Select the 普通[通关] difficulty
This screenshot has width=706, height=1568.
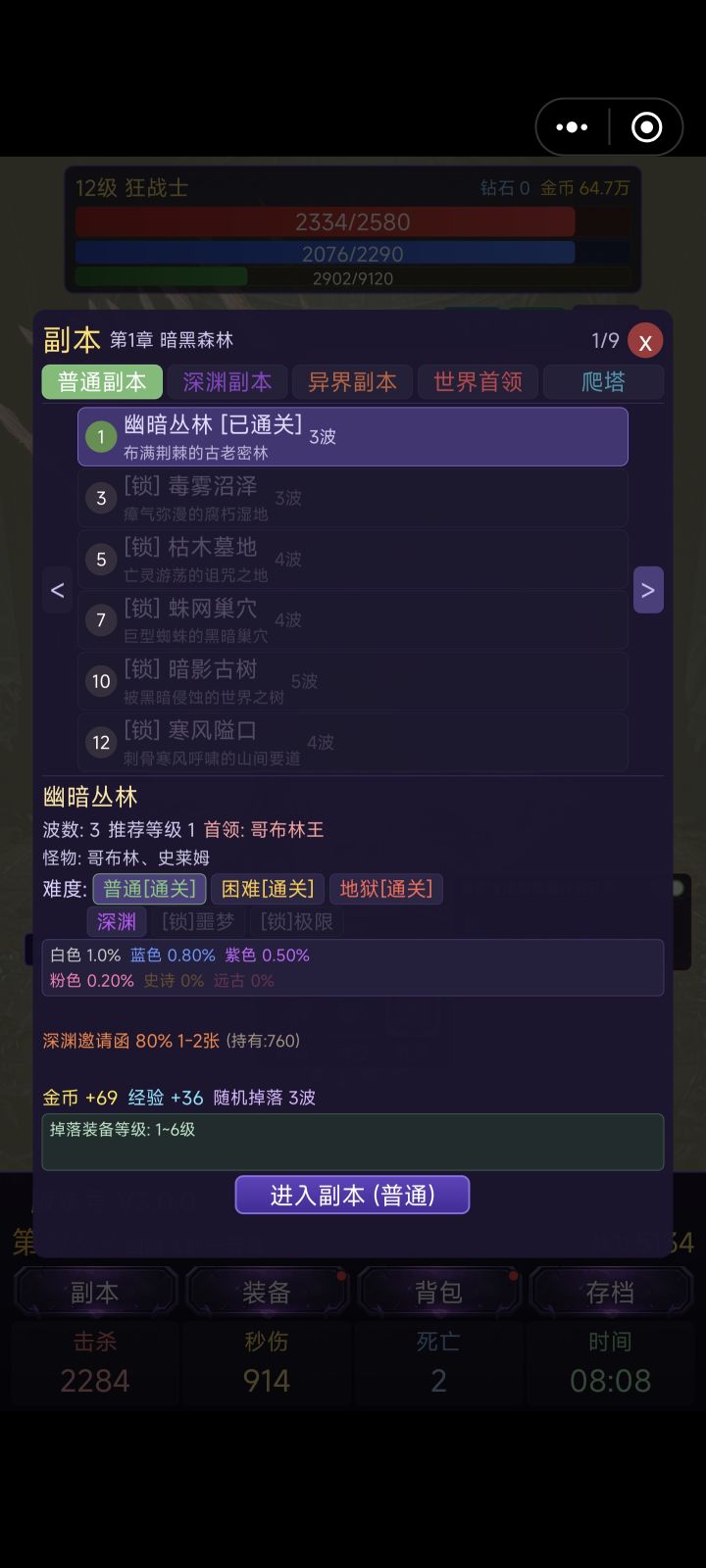[149, 889]
